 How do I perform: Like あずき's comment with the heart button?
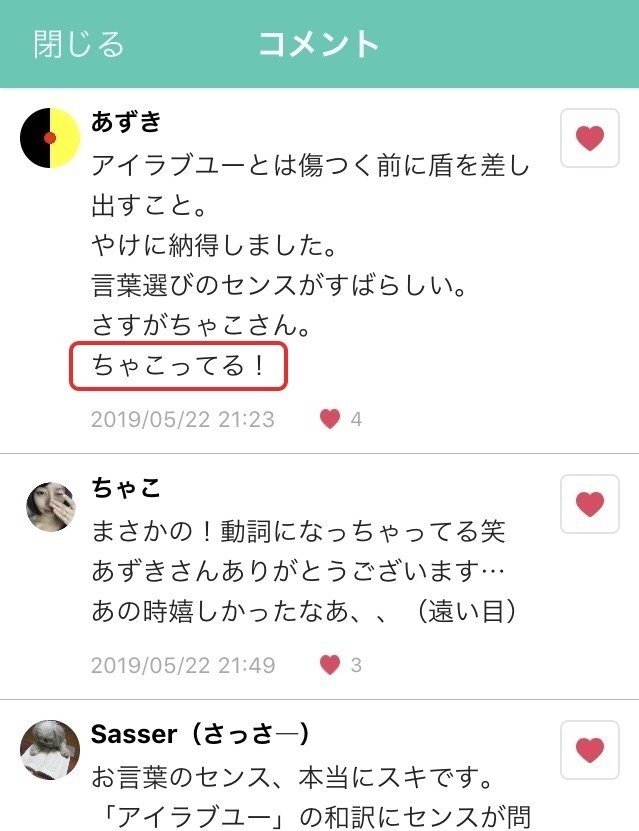tap(590, 138)
